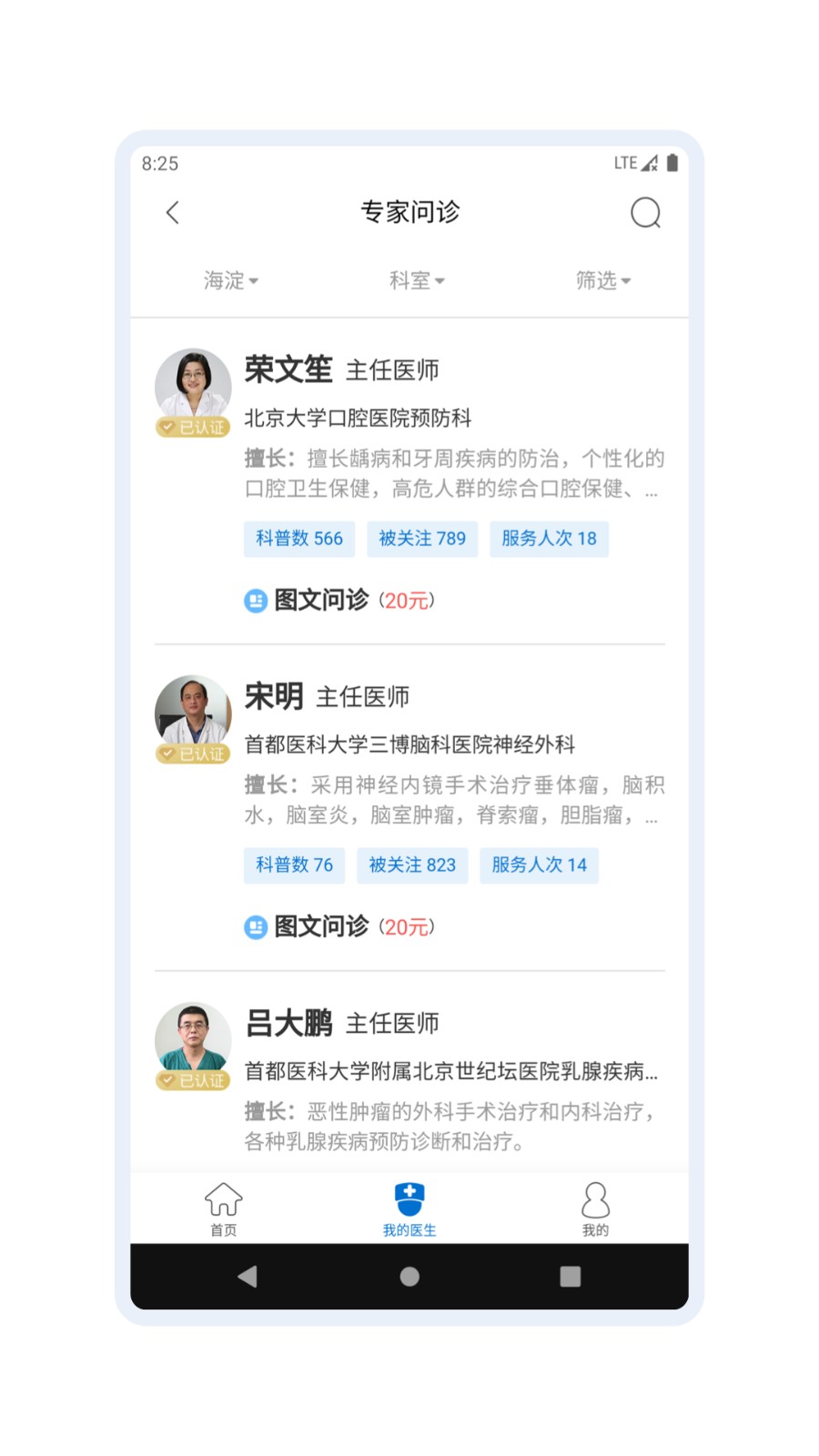Open doctor 荣文笙's profile card
Viewport: 819px width, 1456px height.
pyautogui.click(x=288, y=370)
